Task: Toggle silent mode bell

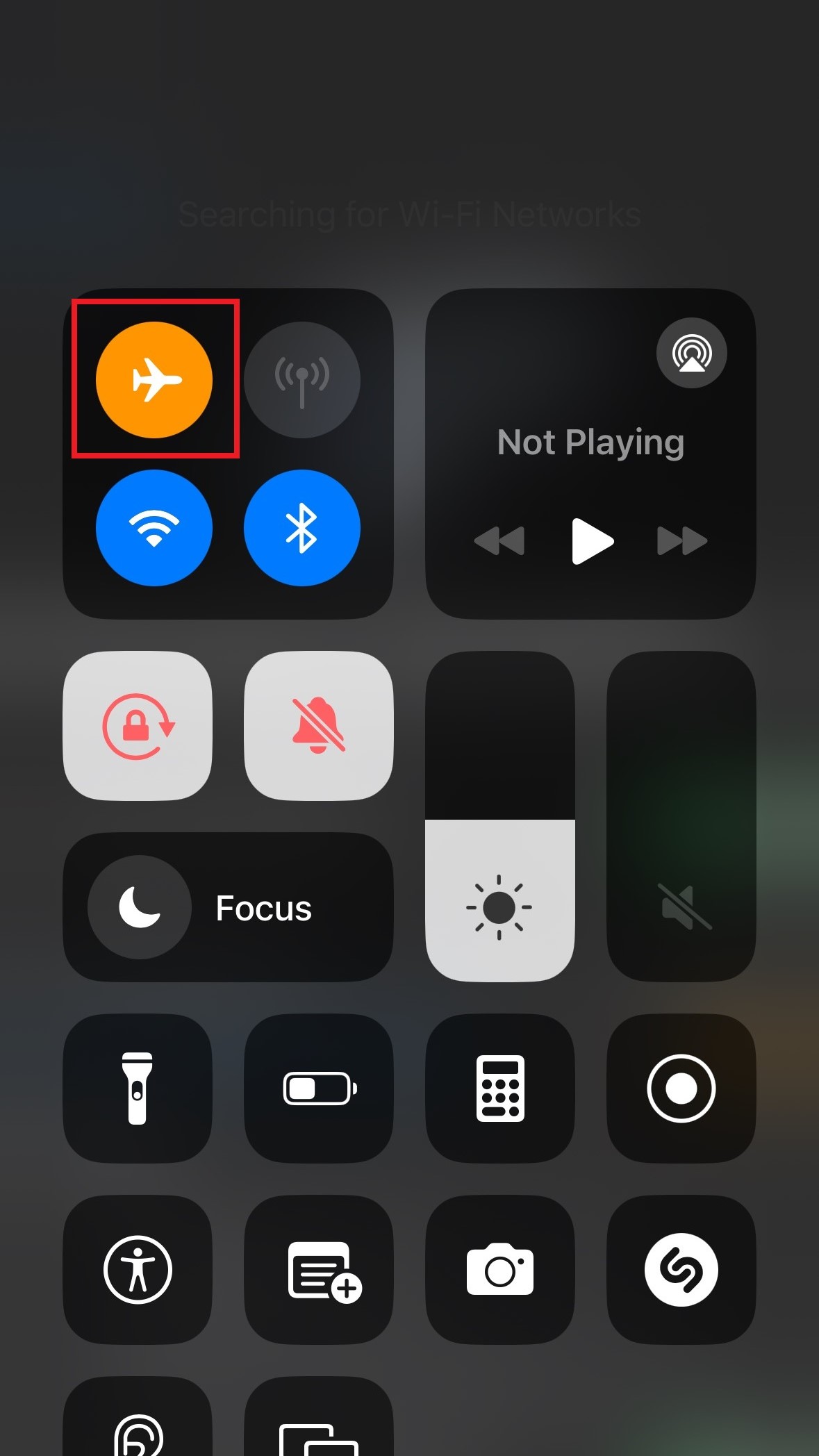Action: [319, 726]
